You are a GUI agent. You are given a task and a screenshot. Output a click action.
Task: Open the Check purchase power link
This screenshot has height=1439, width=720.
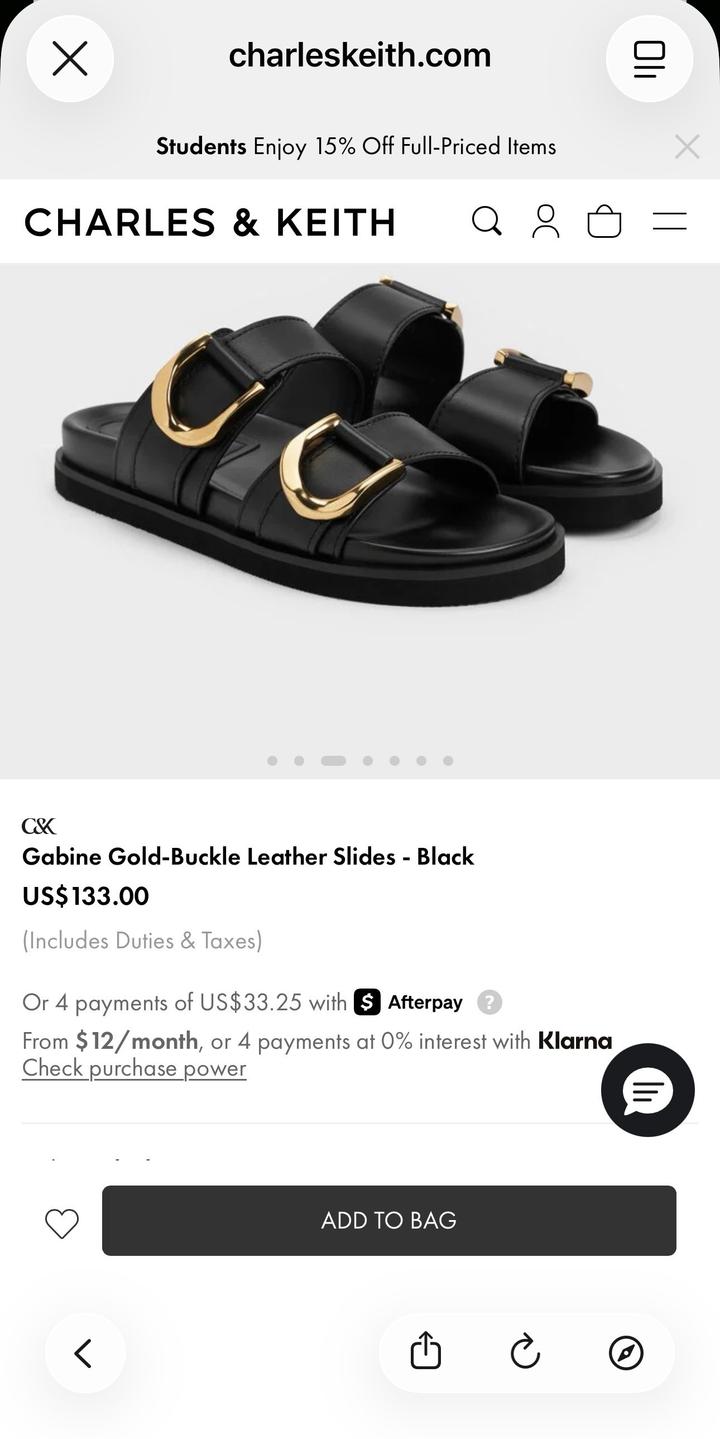coord(134,1068)
